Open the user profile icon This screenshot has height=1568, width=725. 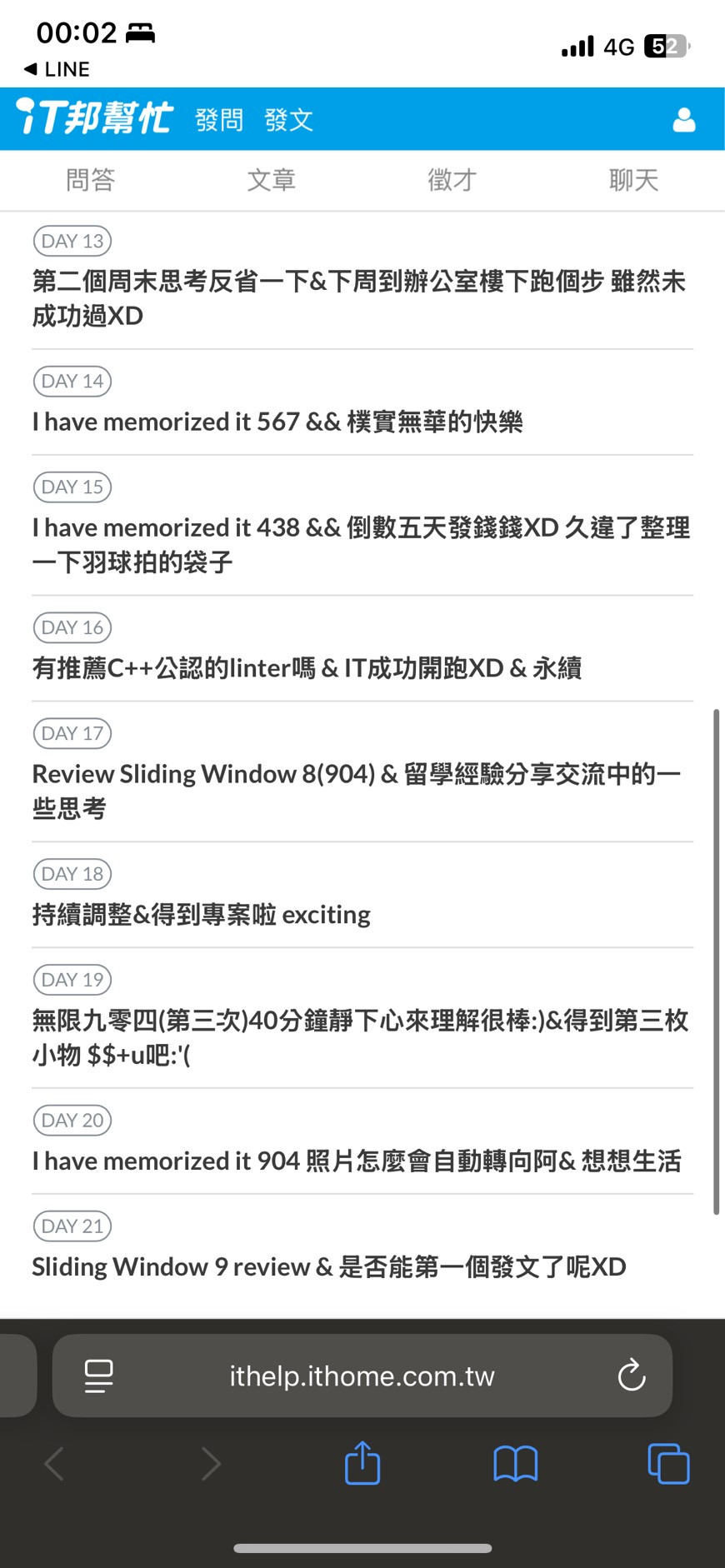(x=683, y=120)
